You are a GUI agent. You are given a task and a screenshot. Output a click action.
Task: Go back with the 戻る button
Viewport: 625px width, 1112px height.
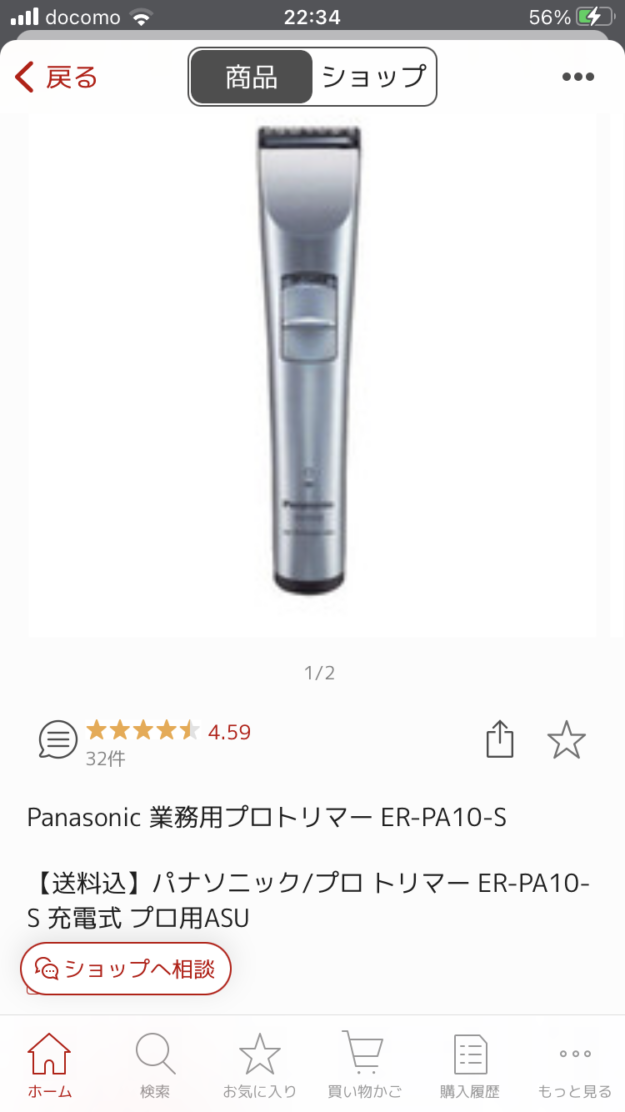click(x=57, y=76)
